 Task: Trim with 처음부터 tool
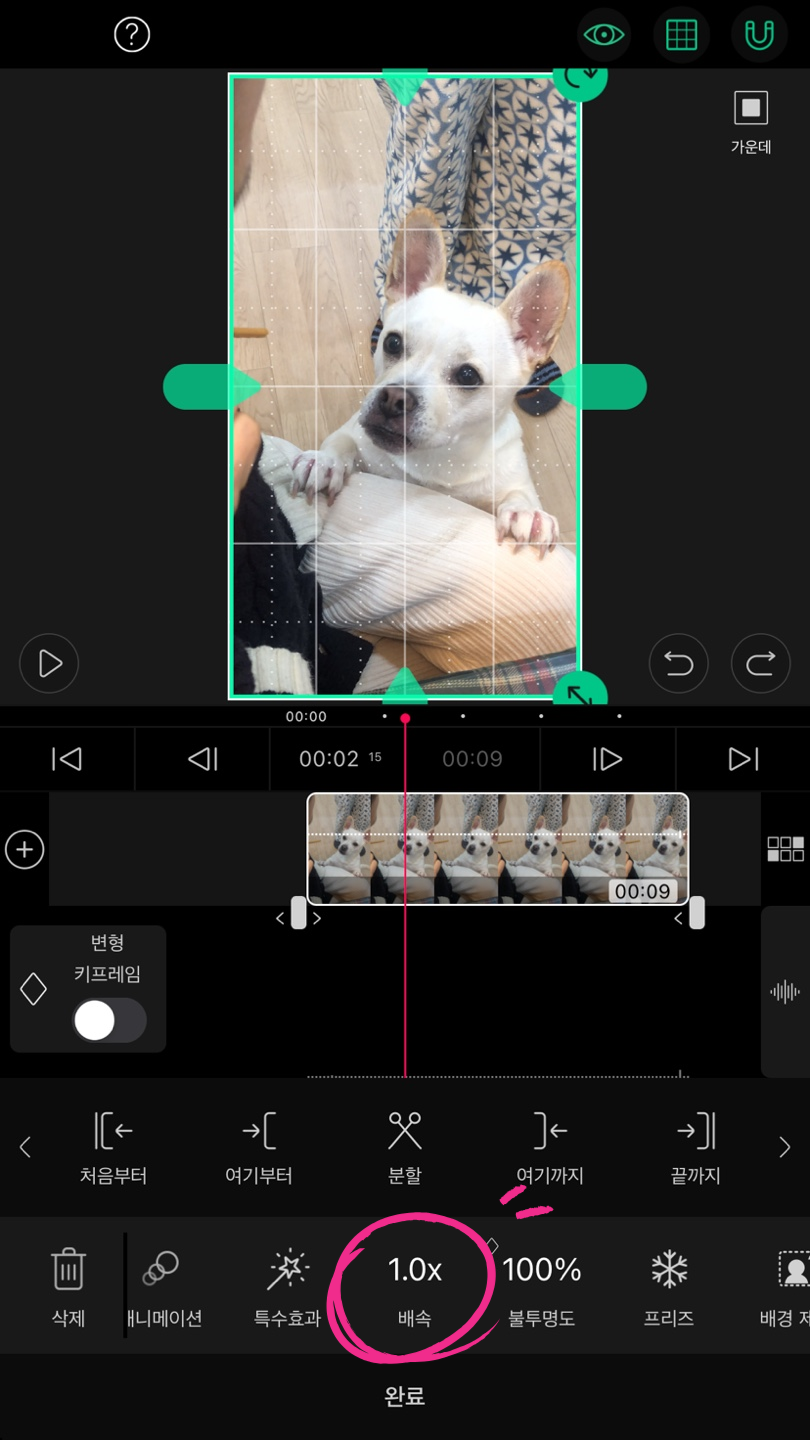coord(113,1147)
